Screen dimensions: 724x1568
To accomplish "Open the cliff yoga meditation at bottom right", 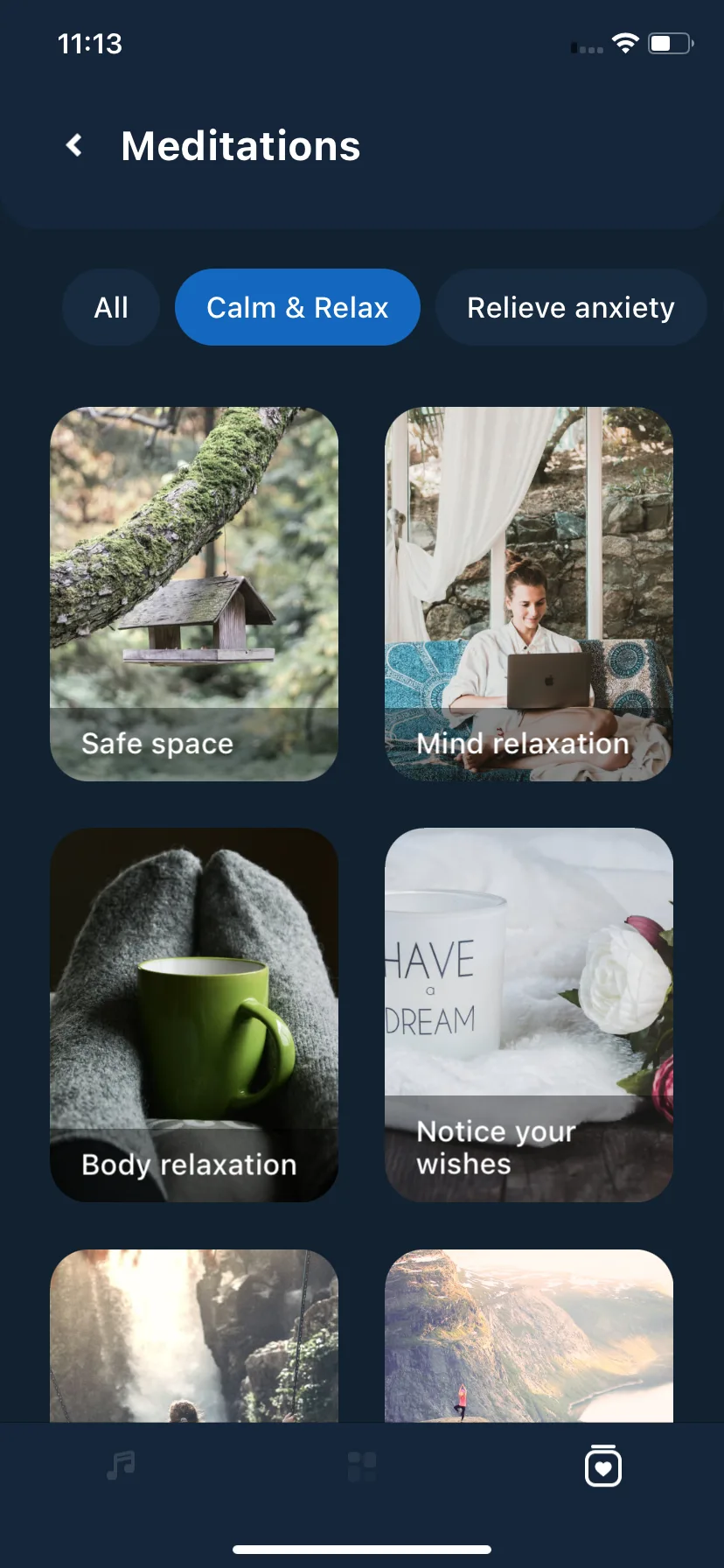I will 528,1330.
